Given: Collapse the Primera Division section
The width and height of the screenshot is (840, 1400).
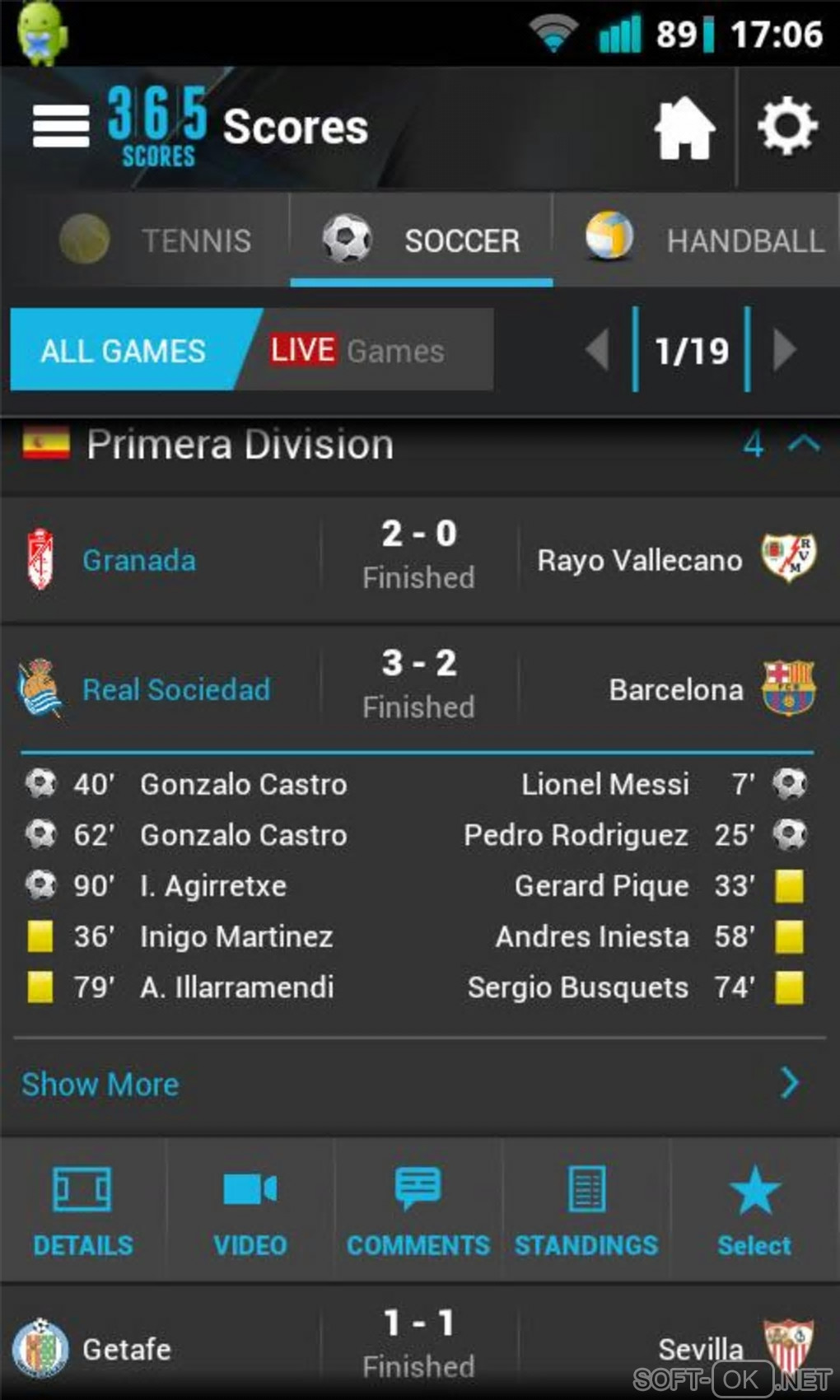Looking at the screenshot, I should tap(803, 444).
